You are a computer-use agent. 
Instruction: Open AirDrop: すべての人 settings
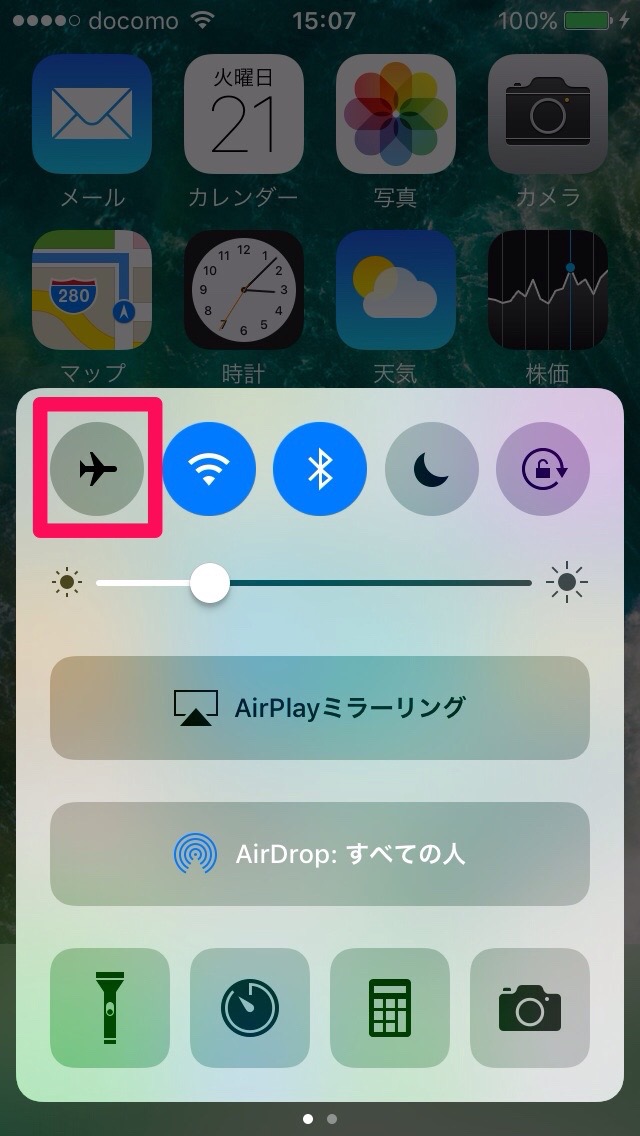click(x=320, y=854)
